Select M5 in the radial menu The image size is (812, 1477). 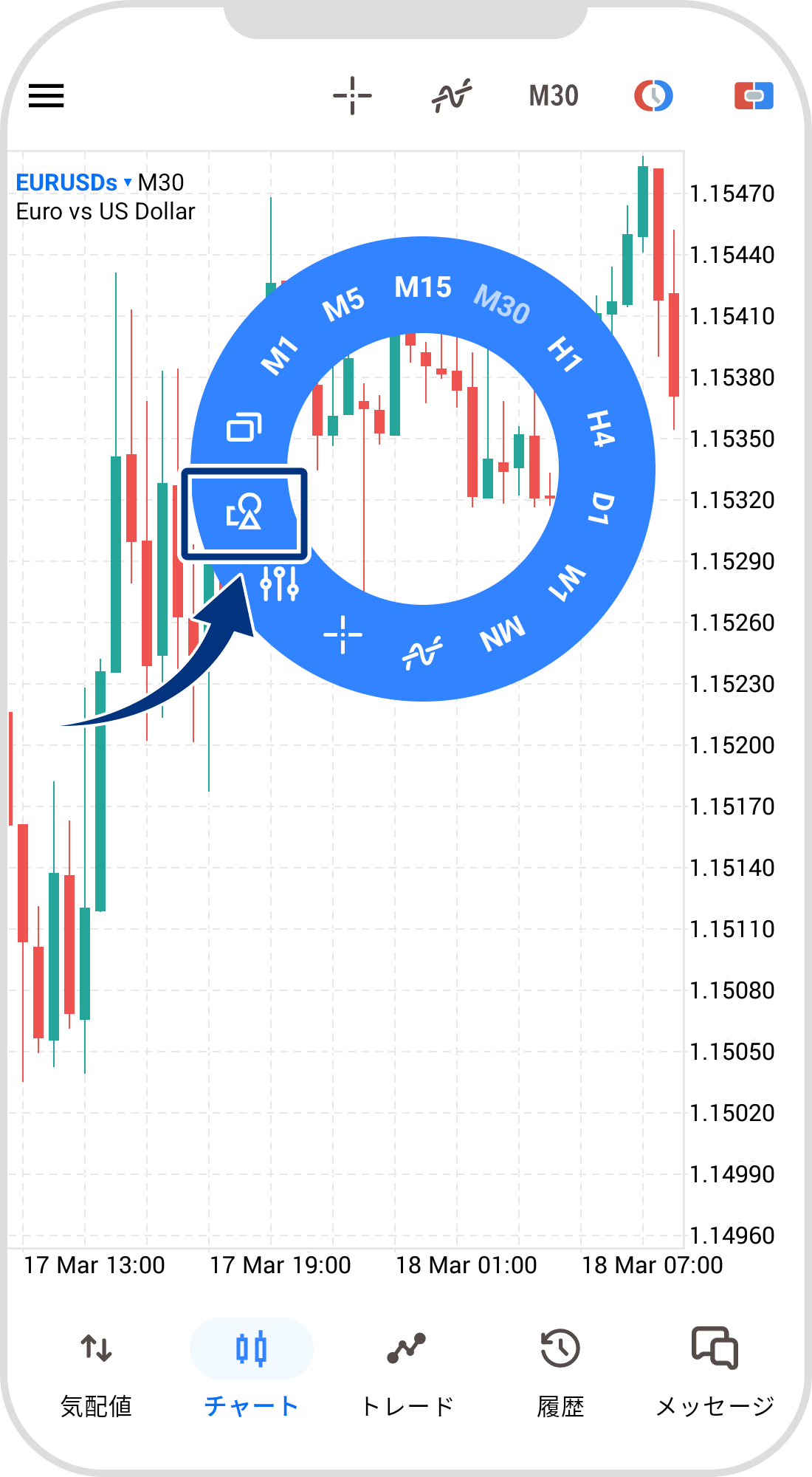[x=344, y=304]
